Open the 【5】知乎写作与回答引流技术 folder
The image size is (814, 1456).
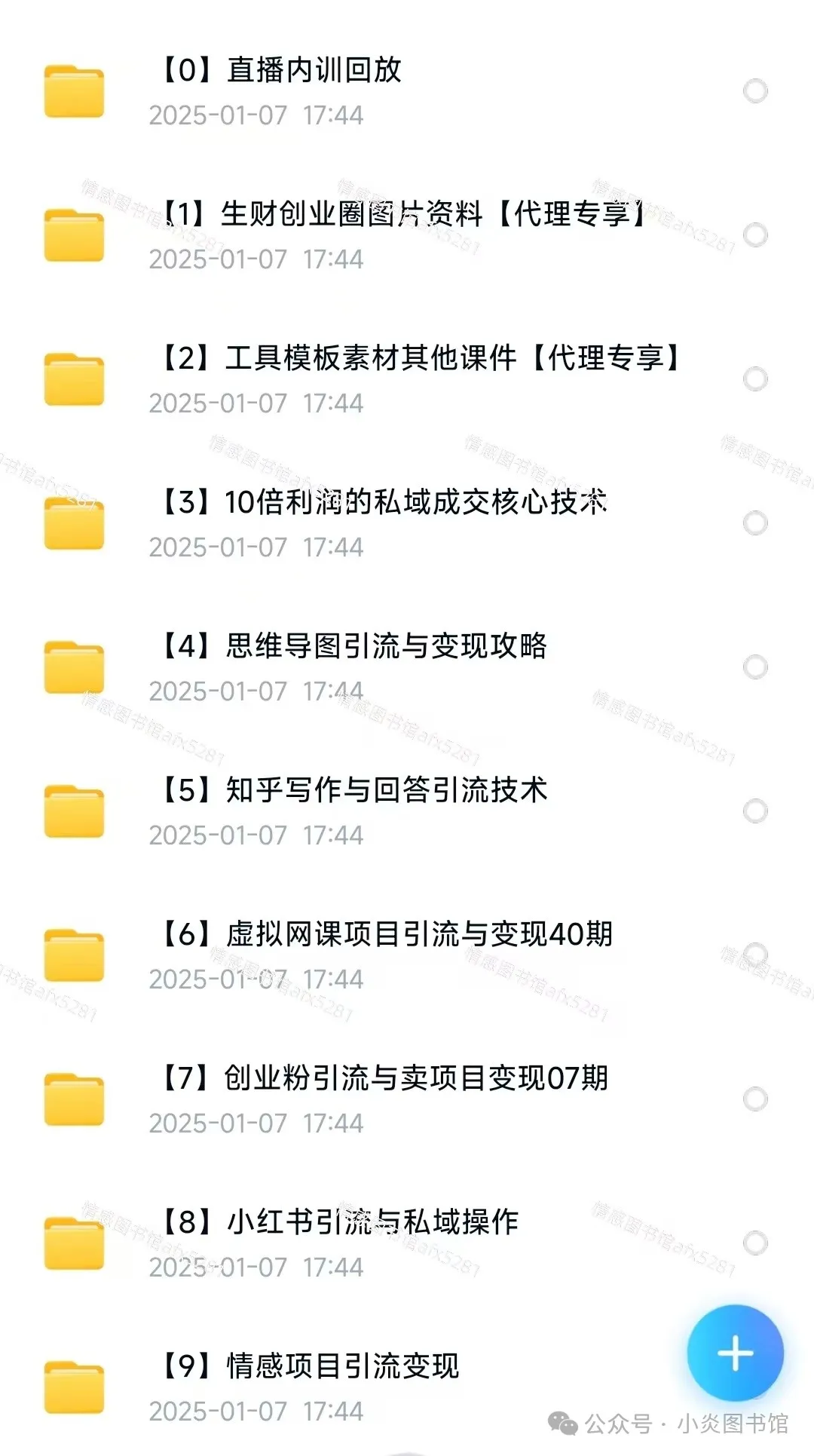[x=354, y=790]
